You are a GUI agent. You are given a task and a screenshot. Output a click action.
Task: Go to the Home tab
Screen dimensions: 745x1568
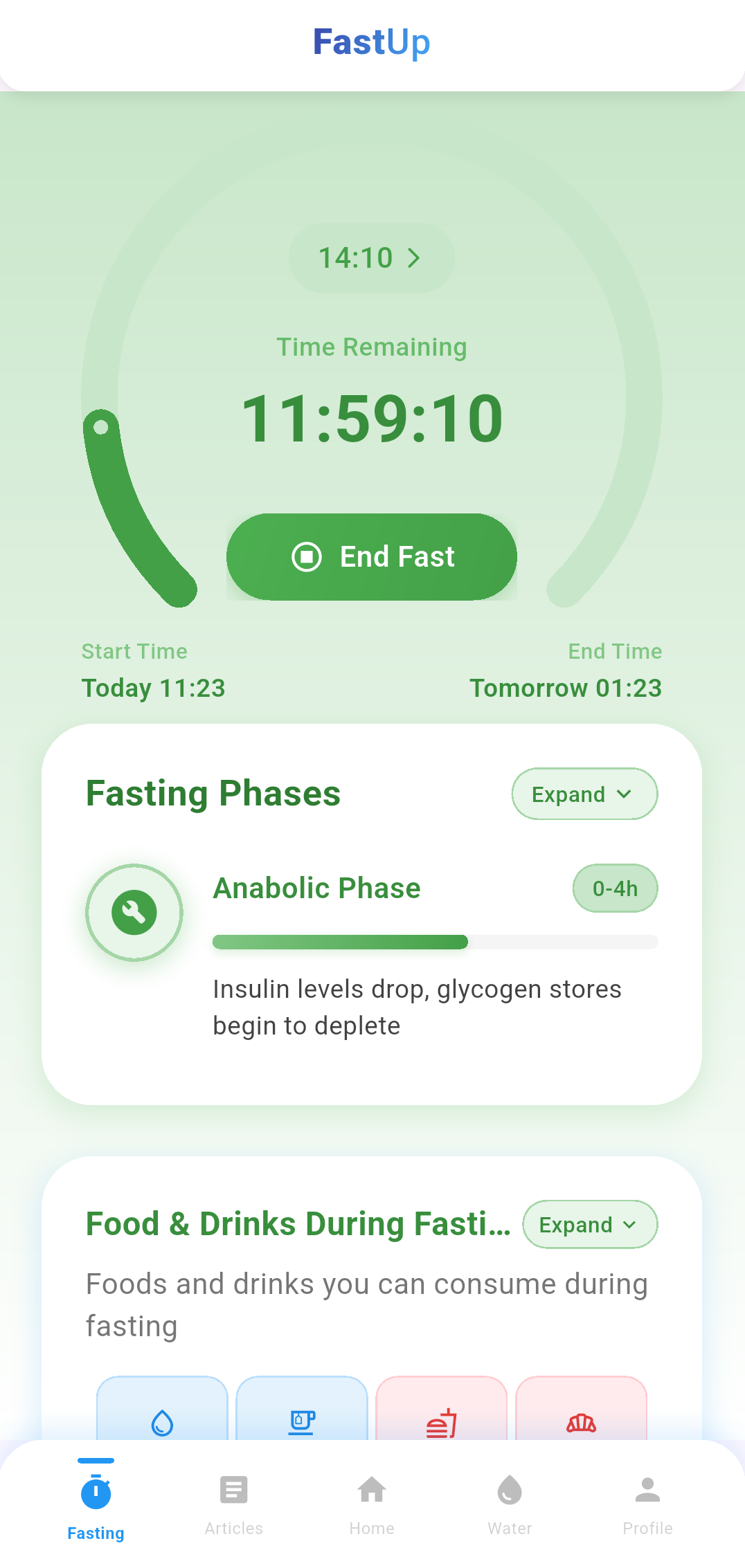click(x=372, y=1503)
